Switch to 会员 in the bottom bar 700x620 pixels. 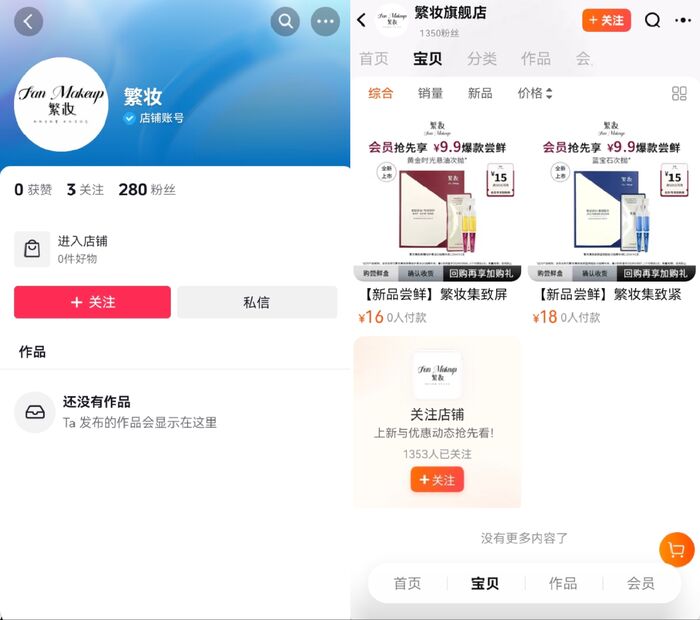640,583
